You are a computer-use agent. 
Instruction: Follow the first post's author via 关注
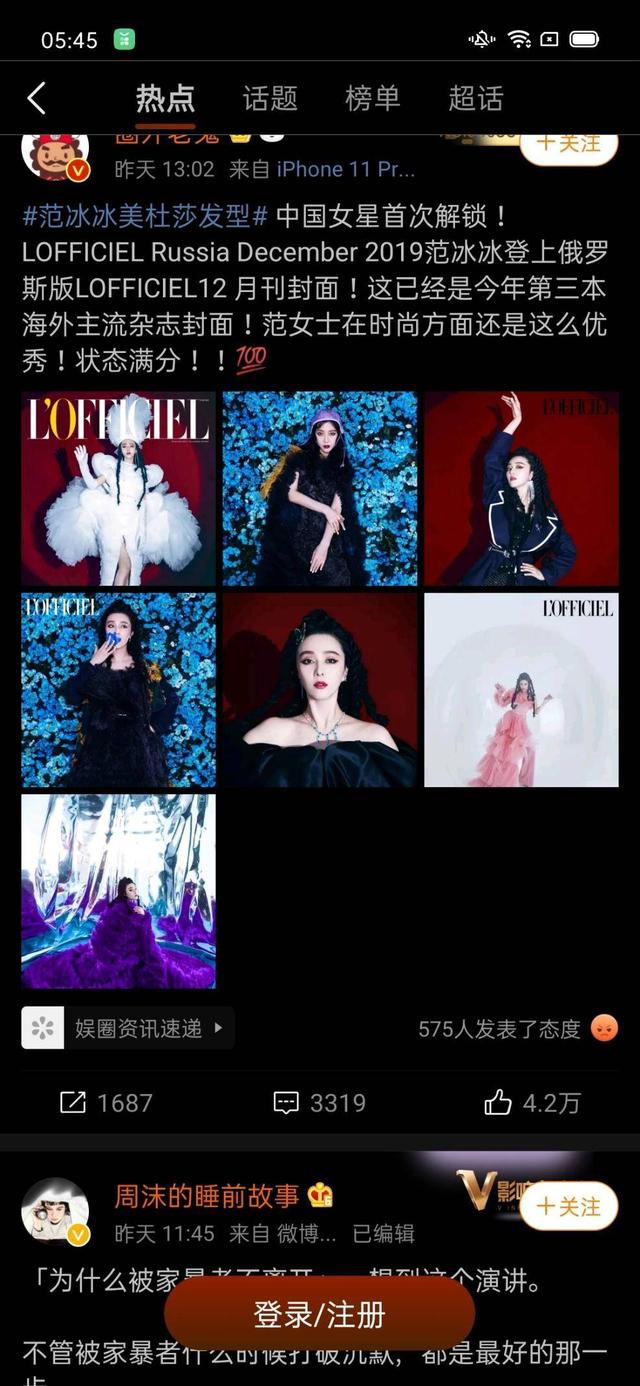pos(568,144)
